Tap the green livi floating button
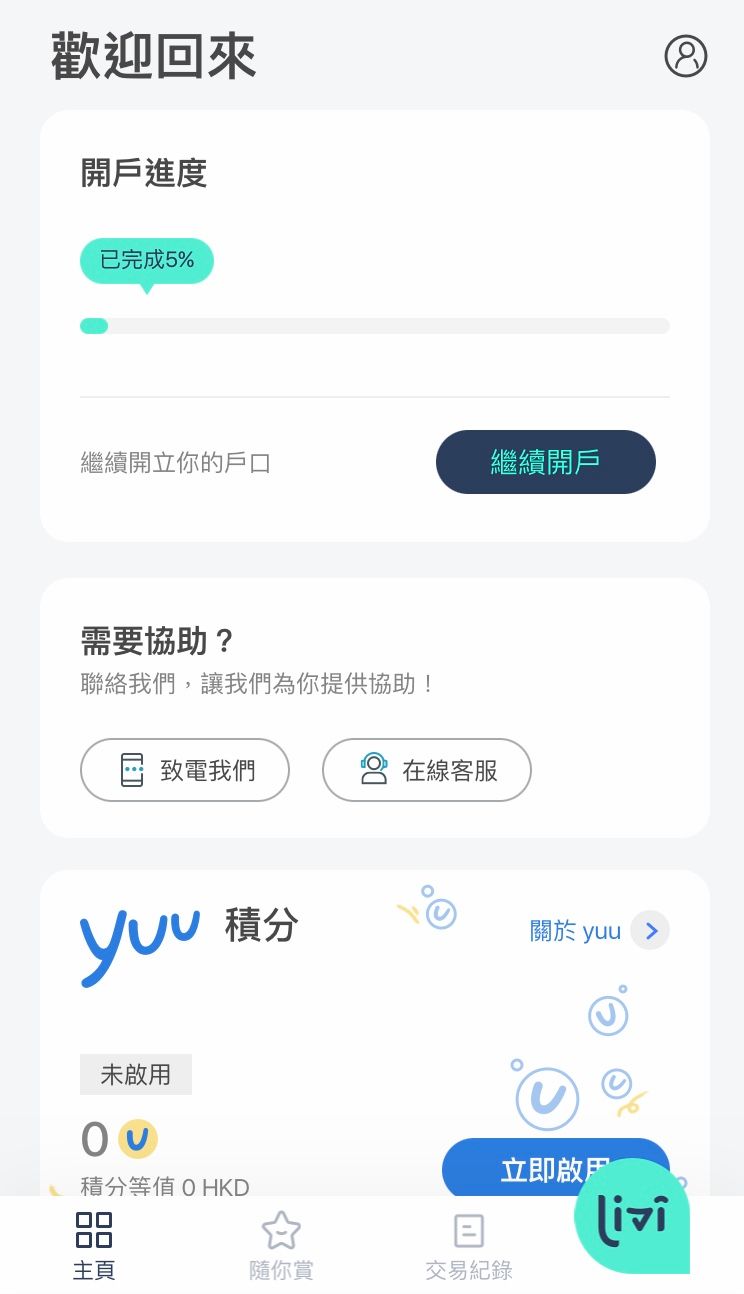The height and width of the screenshot is (1294, 744). pos(632,1216)
